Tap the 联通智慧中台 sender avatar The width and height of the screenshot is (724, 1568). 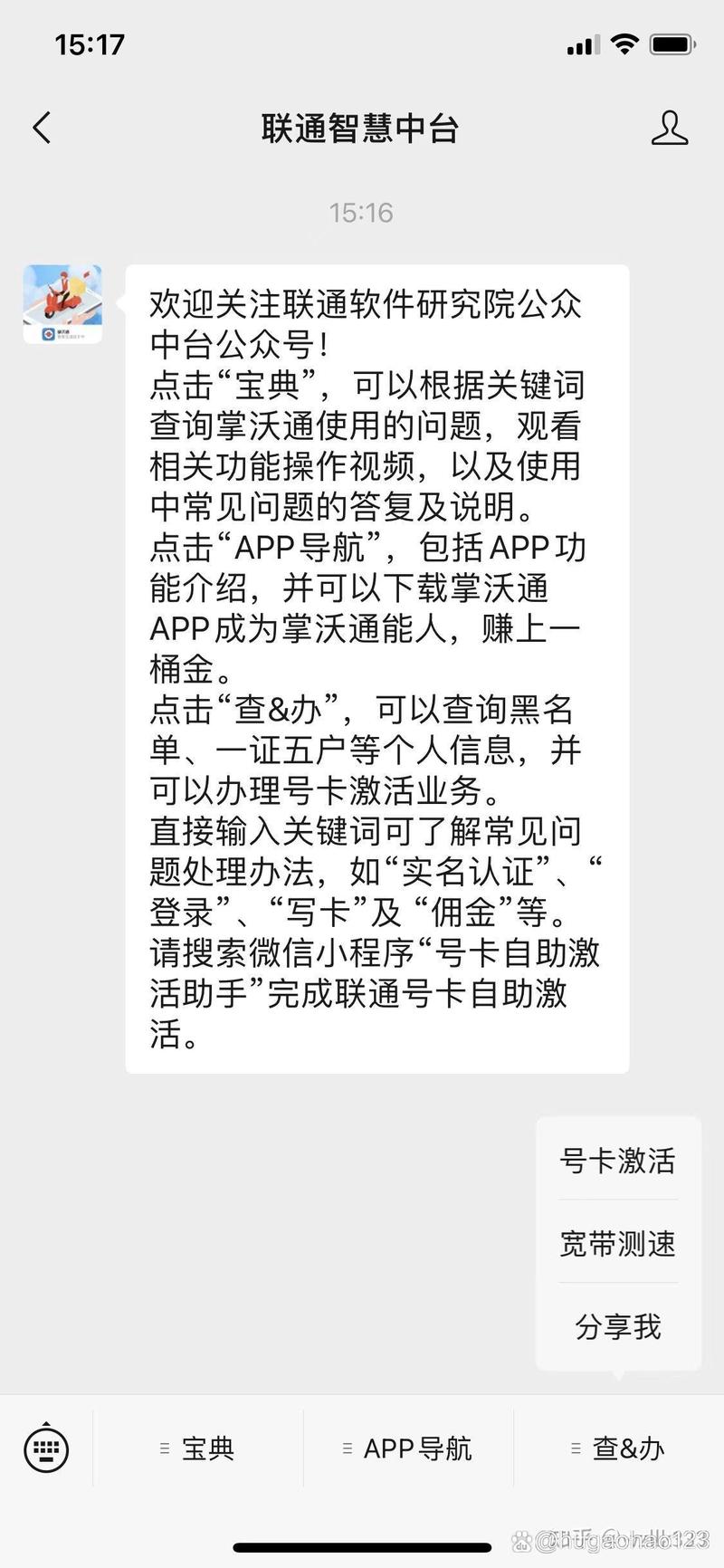62,304
